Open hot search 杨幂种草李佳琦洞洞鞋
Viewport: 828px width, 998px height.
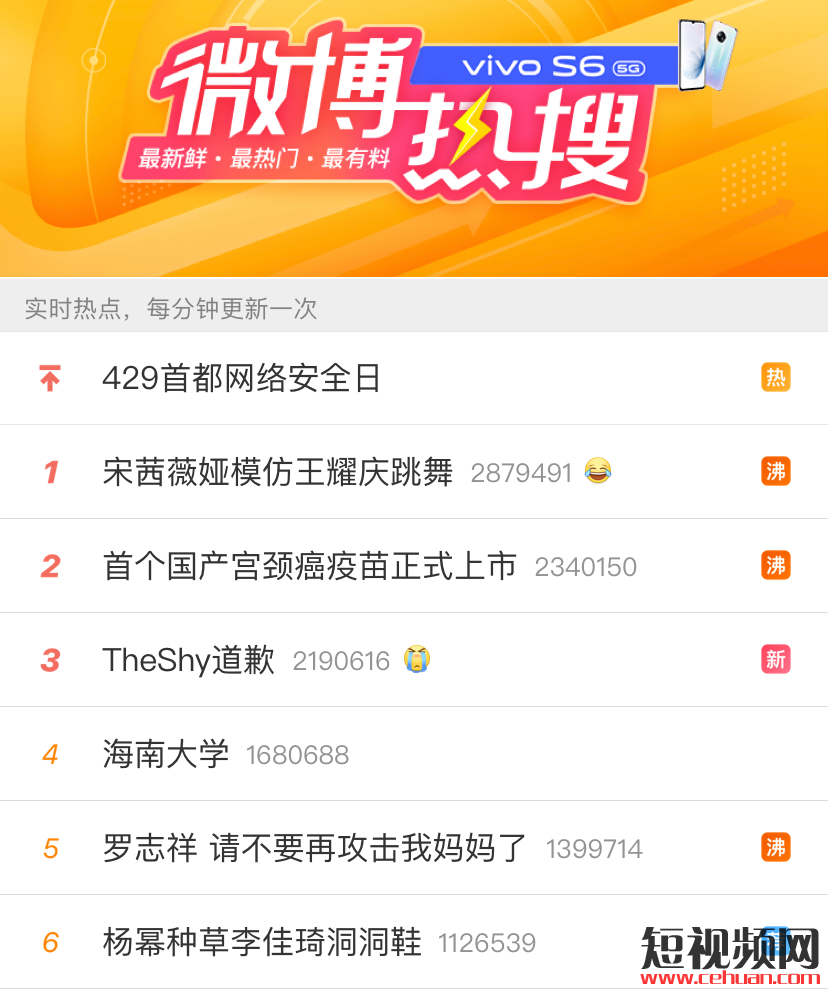pos(262,942)
